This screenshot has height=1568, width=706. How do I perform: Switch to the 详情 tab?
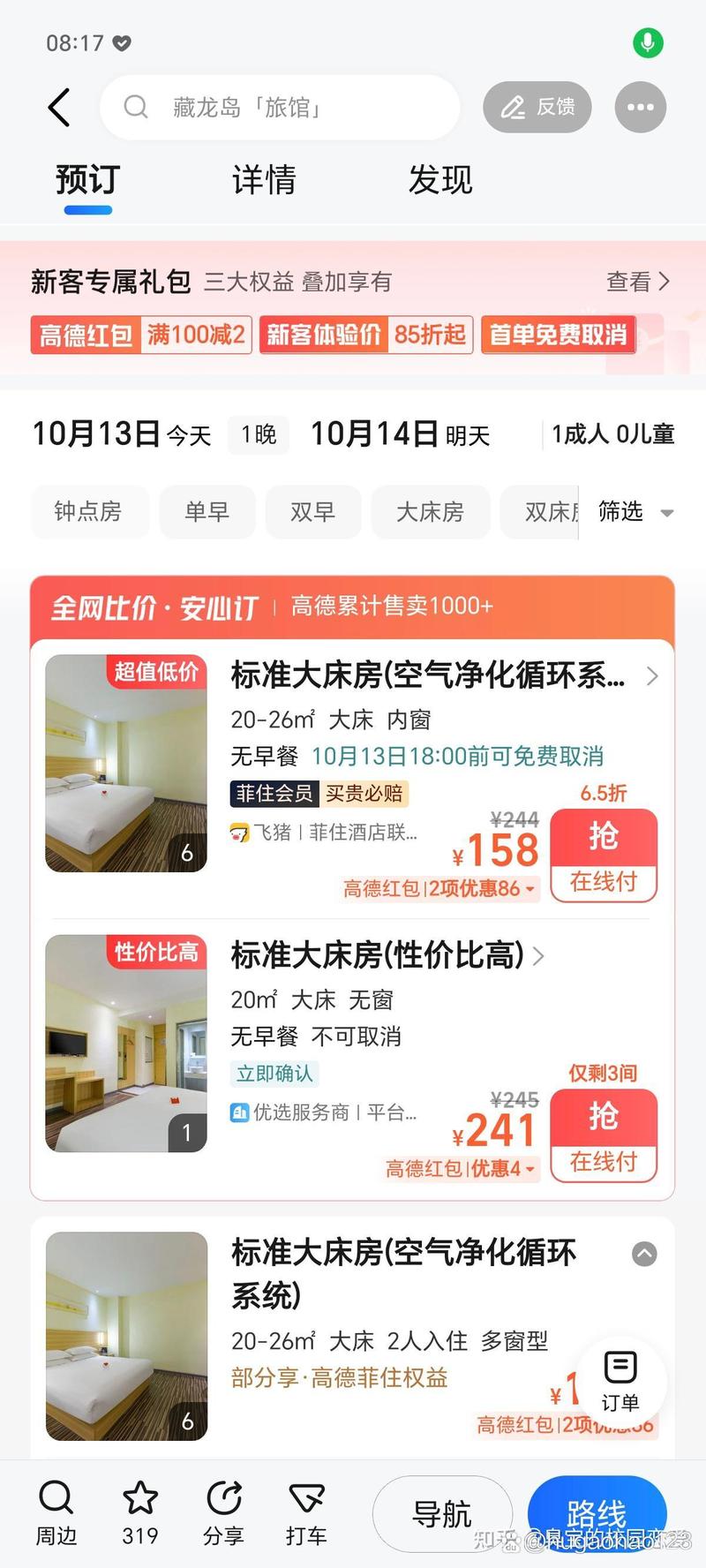tap(263, 180)
